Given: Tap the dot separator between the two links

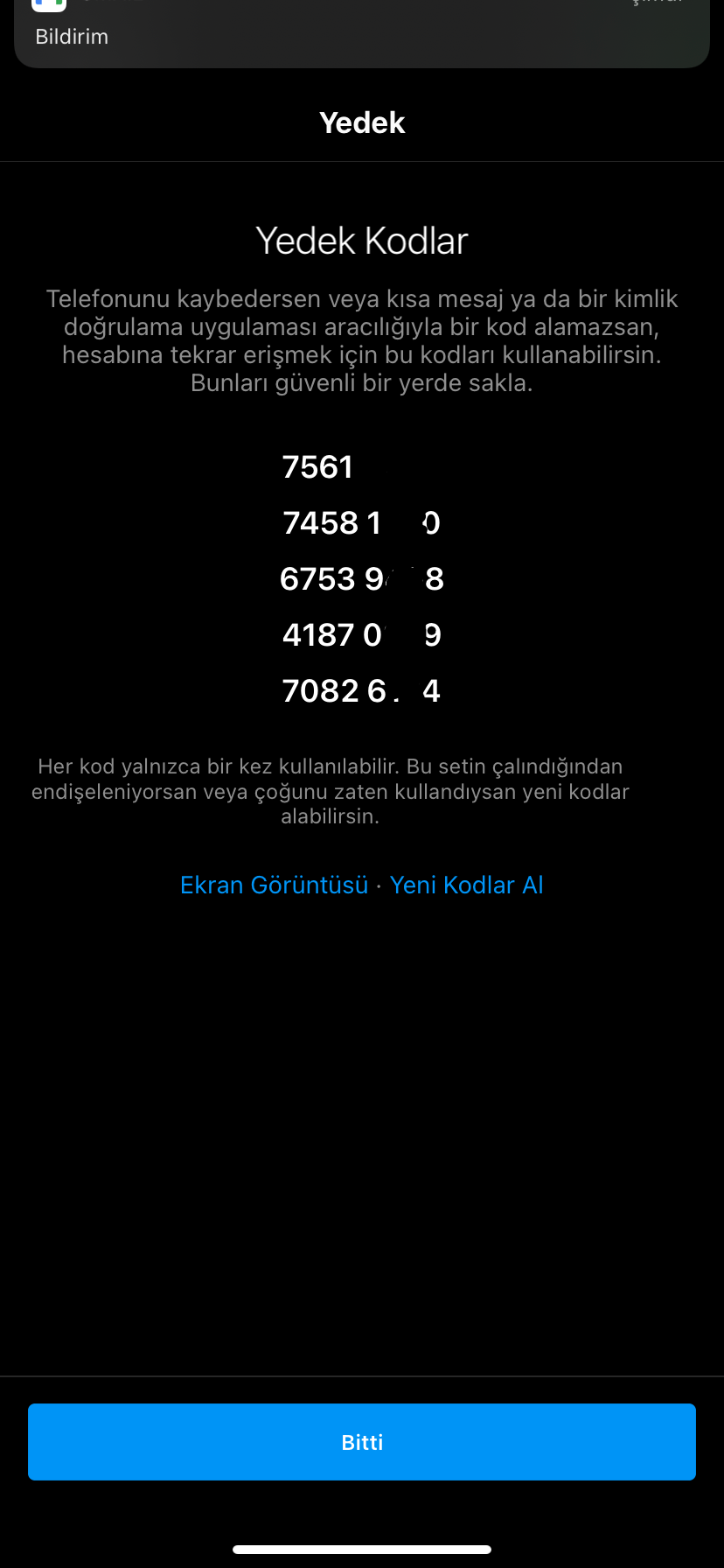Looking at the screenshot, I should (379, 885).
